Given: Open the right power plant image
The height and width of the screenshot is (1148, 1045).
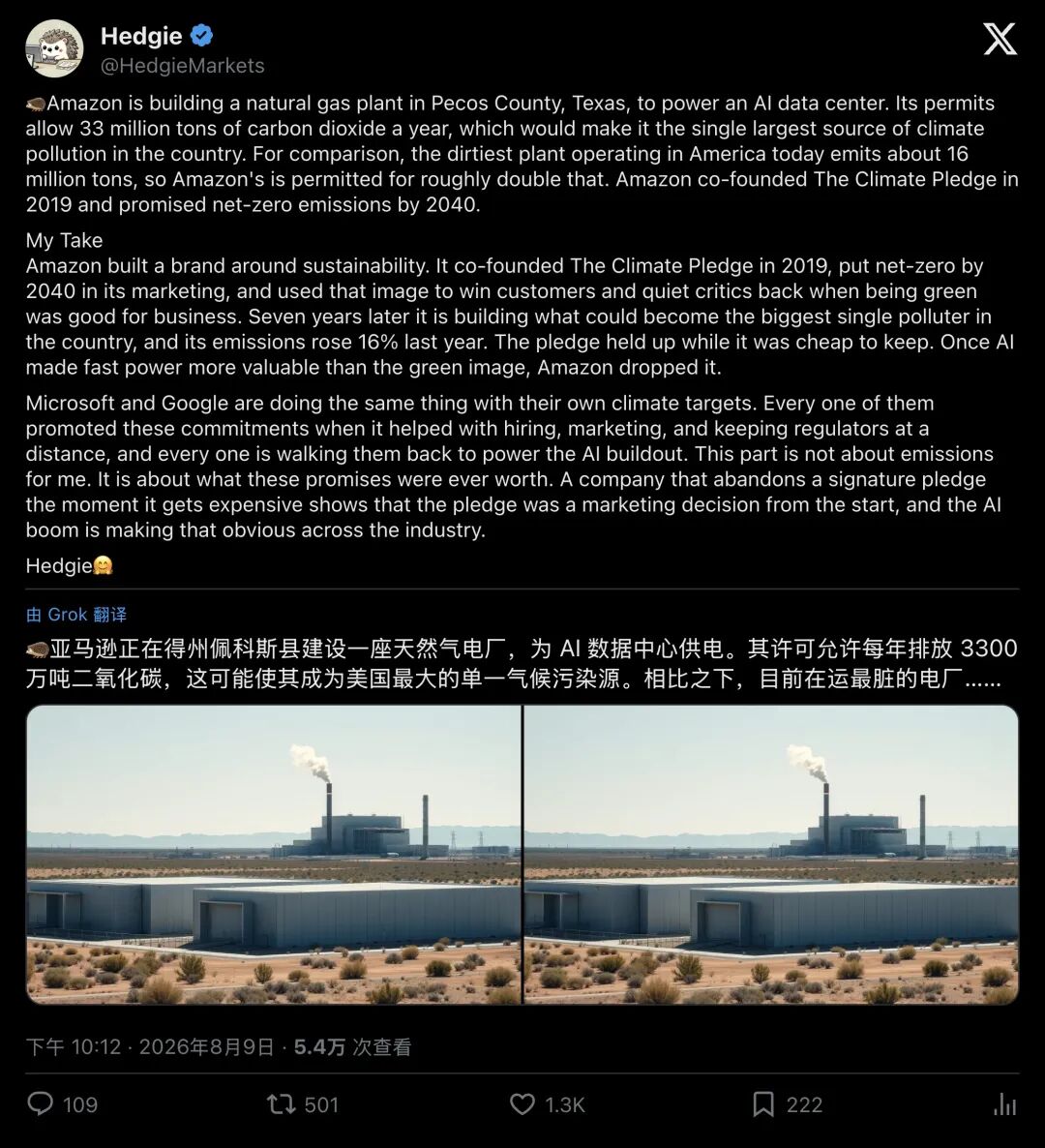Looking at the screenshot, I should pyautogui.click(x=771, y=854).
